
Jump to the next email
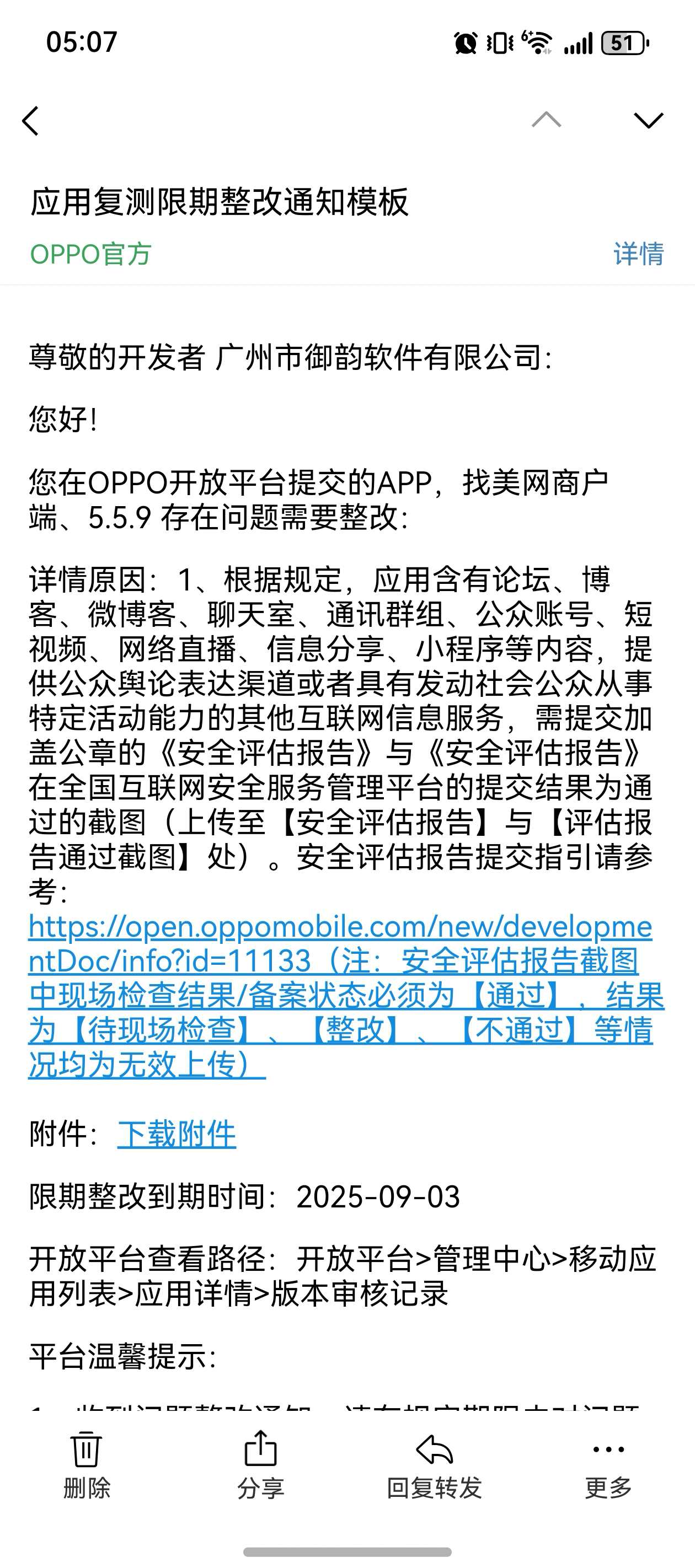[648, 120]
